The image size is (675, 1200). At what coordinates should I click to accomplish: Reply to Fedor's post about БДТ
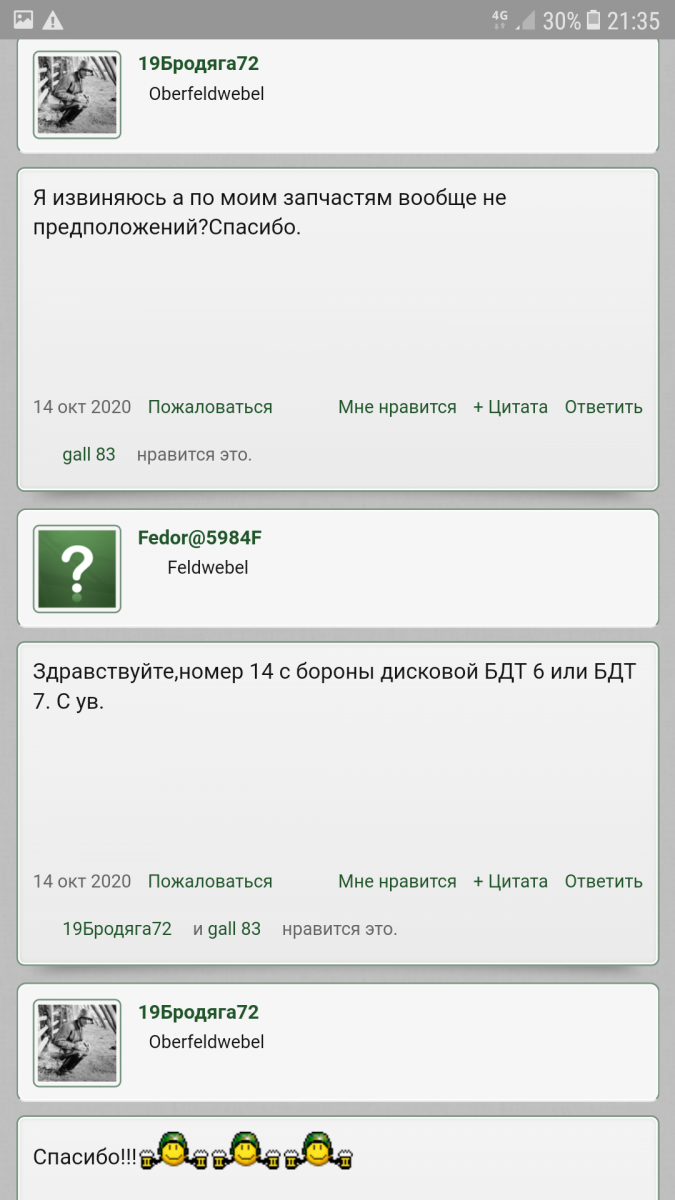603,881
